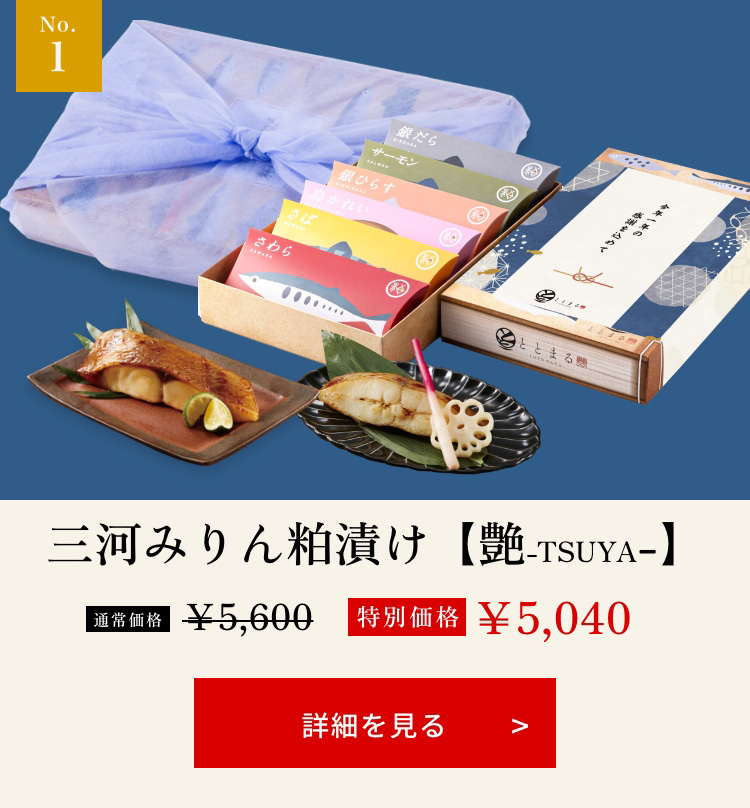Image resolution: width=750 pixels, height=808 pixels.
Task: Tap the 詳細を見る button
Action: pyautogui.click(x=375, y=723)
